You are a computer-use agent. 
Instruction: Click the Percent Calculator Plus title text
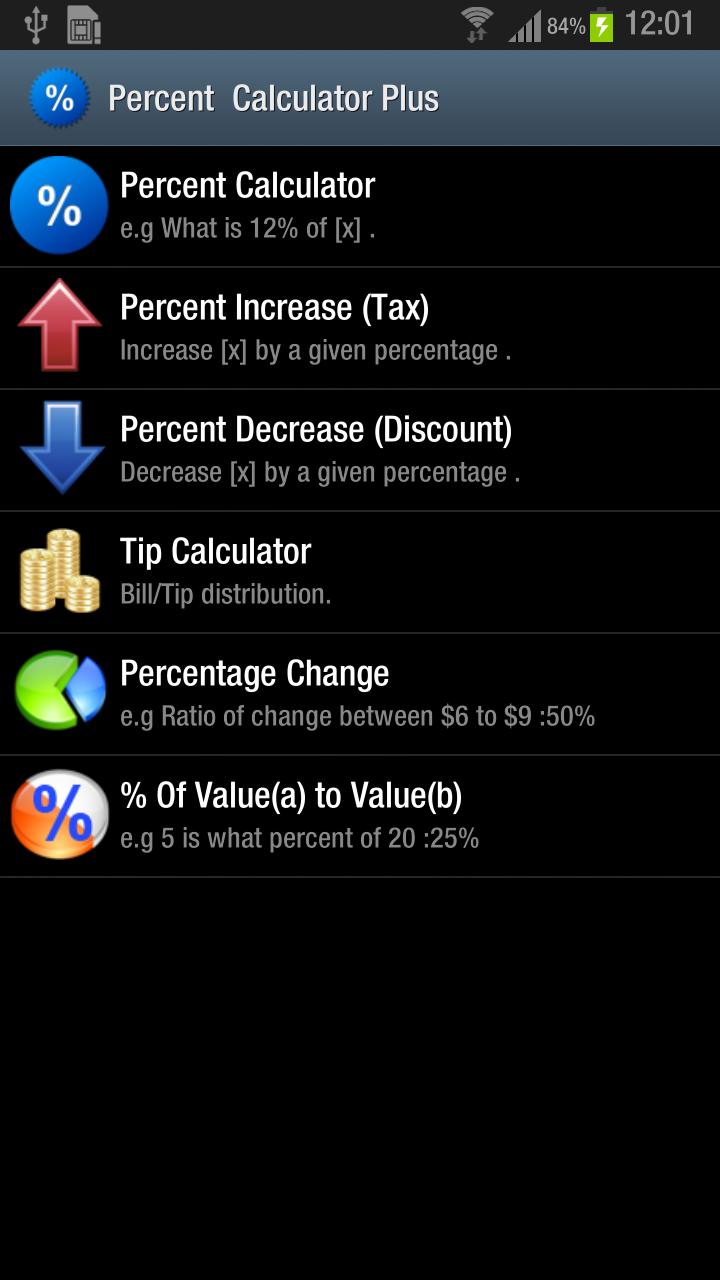pos(274,97)
